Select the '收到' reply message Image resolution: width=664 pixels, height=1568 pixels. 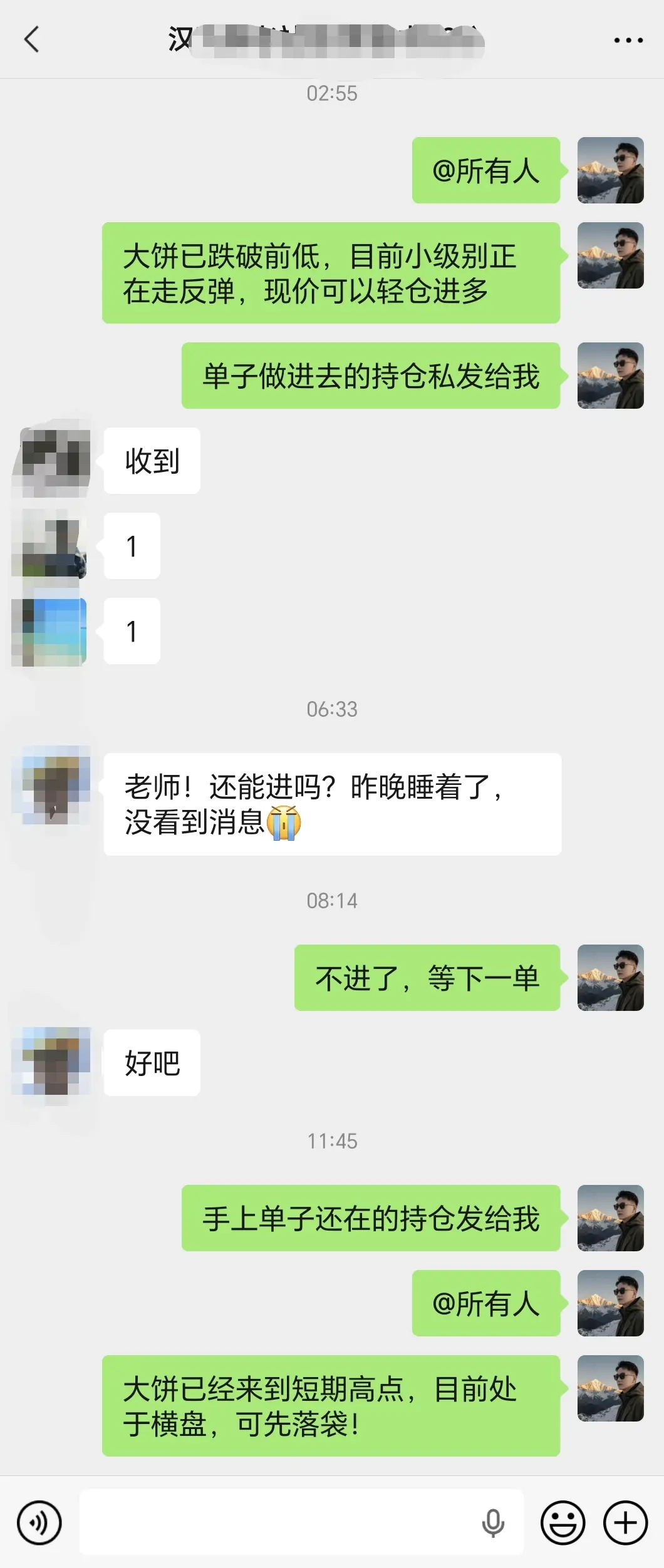pos(152,460)
